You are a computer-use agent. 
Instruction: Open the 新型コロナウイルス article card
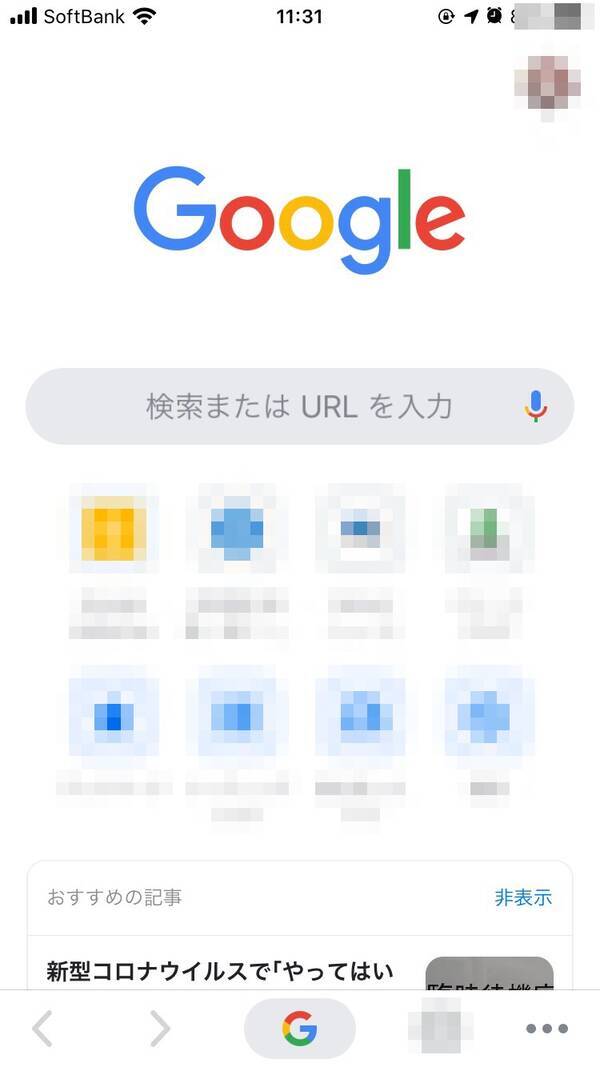point(220,969)
